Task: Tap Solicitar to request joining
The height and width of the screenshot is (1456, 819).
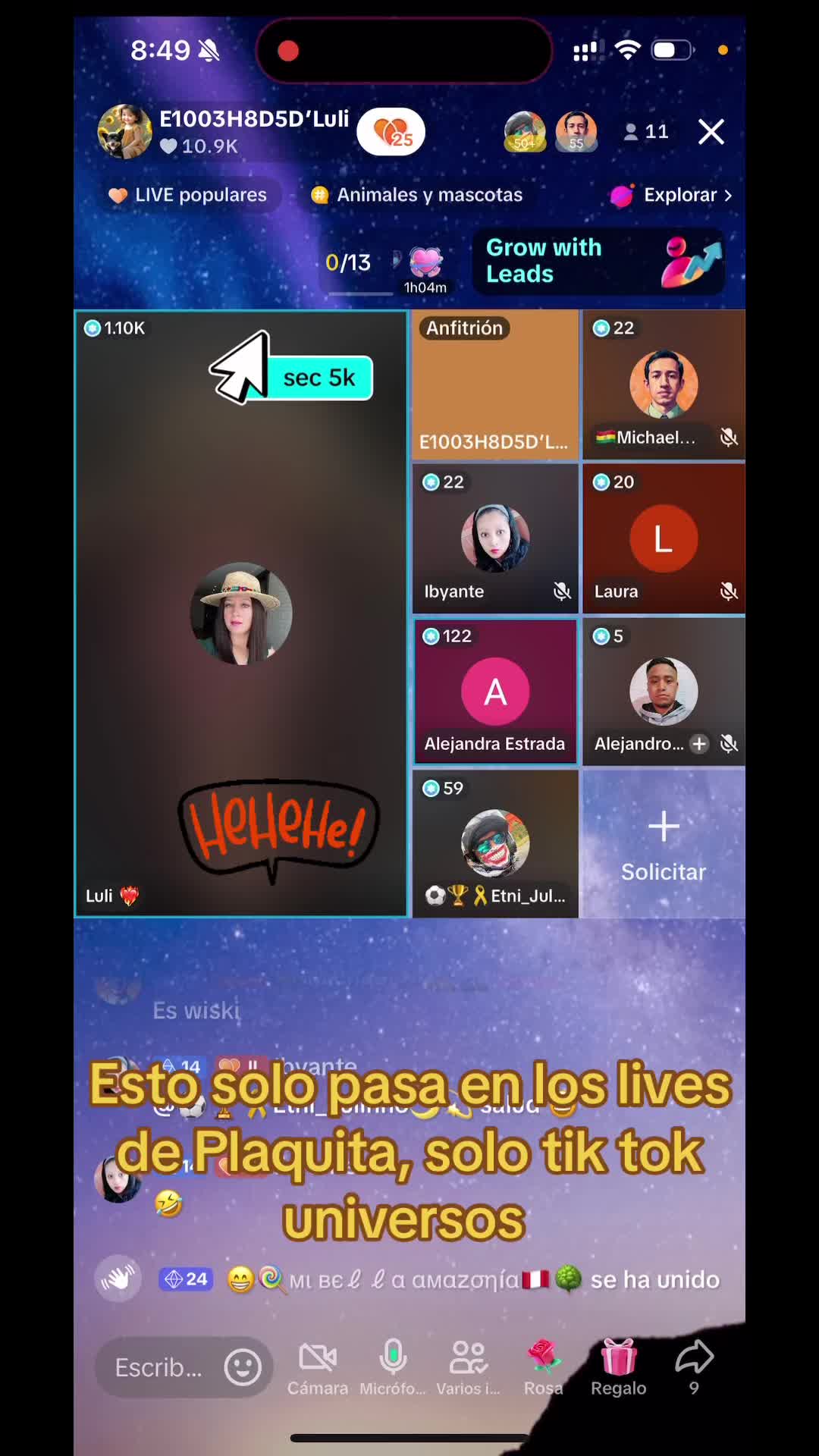Action: 663,843
